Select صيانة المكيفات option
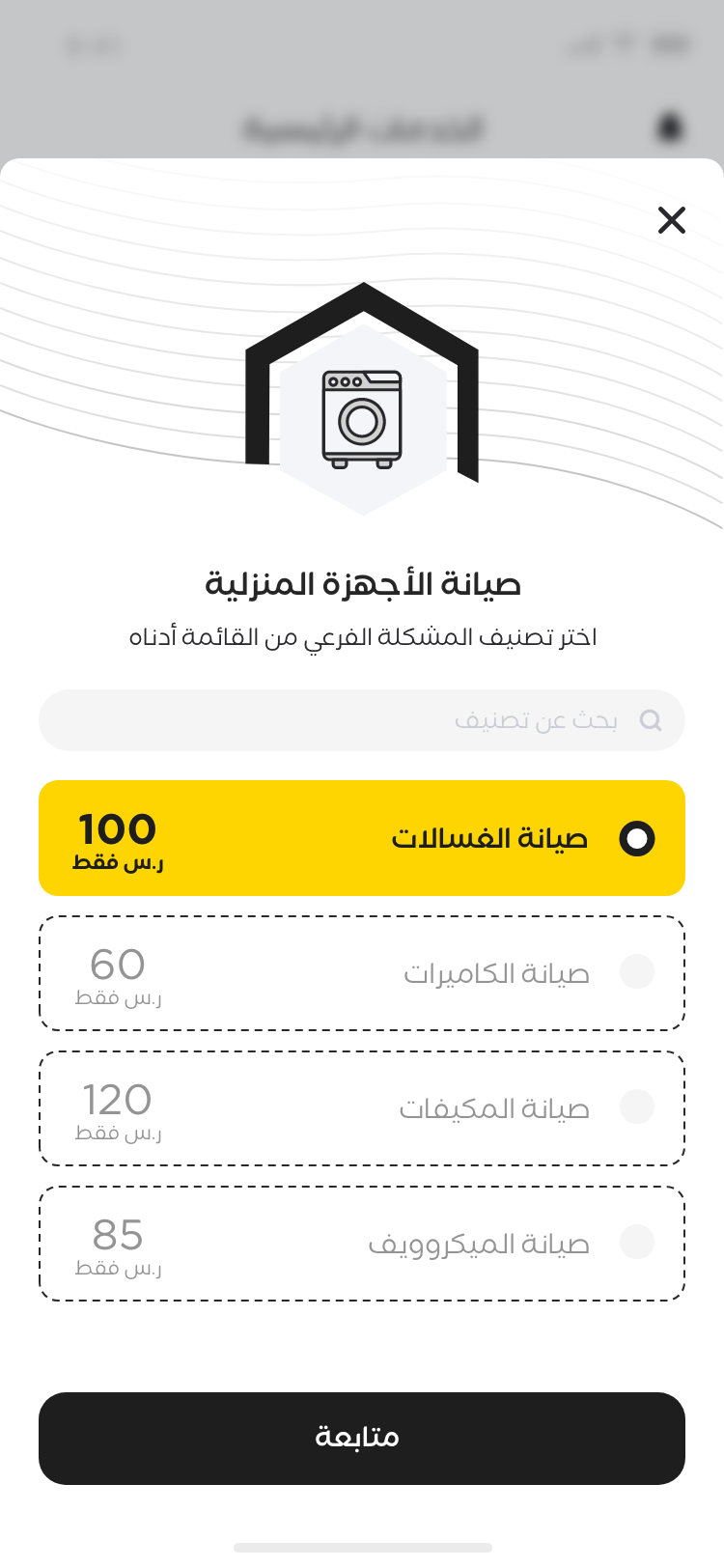Viewport: 724px width, 1568px height. [362, 1108]
